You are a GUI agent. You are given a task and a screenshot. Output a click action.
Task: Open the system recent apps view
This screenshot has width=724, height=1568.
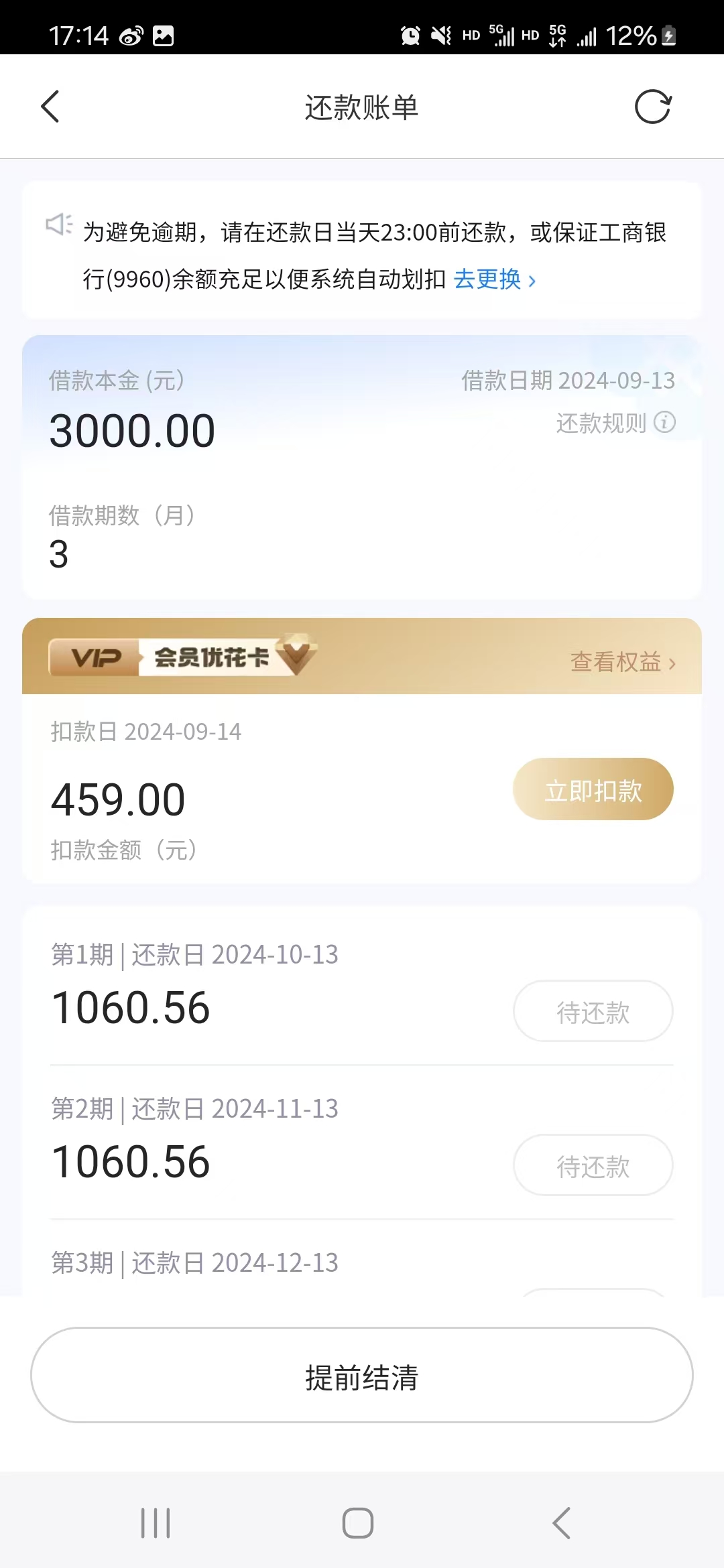(x=156, y=1523)
